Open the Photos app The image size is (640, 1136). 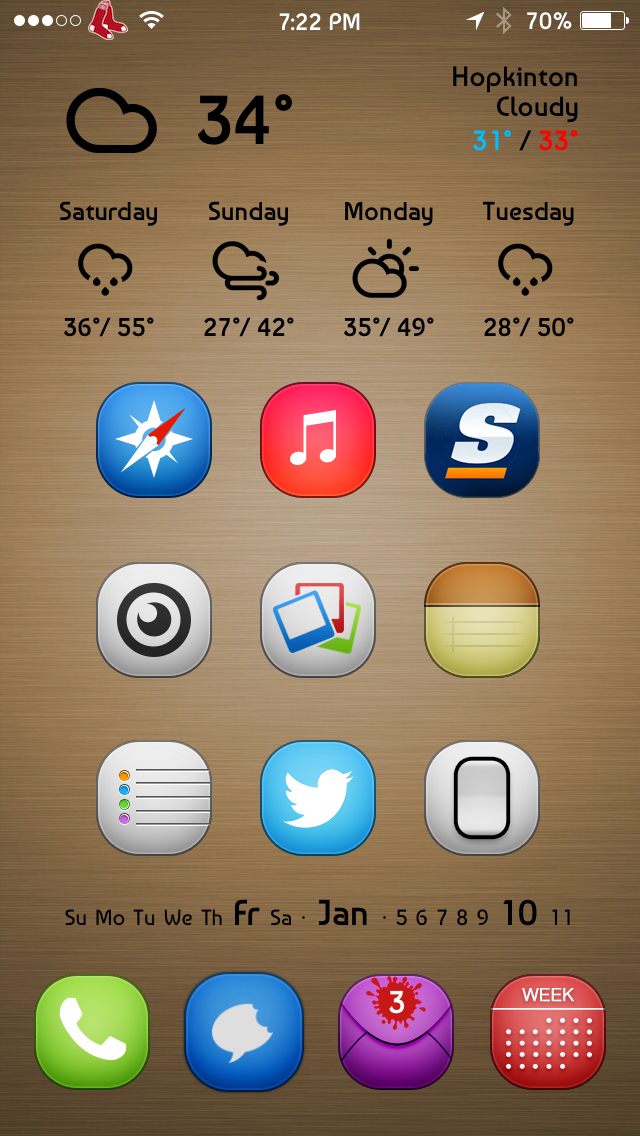[317, 619]
